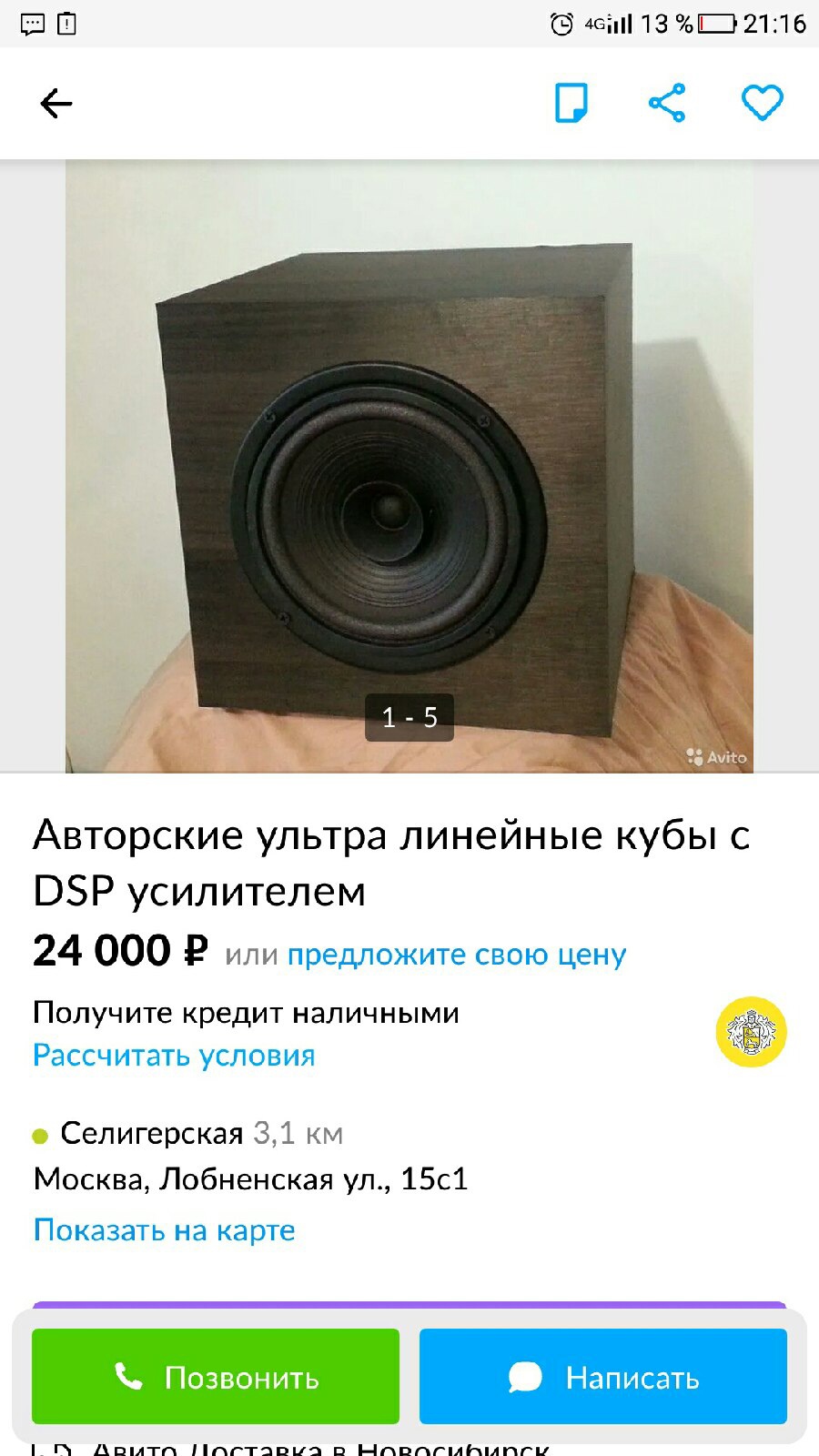
Task: Go back using the arrow icon
Action: point(56,104)
